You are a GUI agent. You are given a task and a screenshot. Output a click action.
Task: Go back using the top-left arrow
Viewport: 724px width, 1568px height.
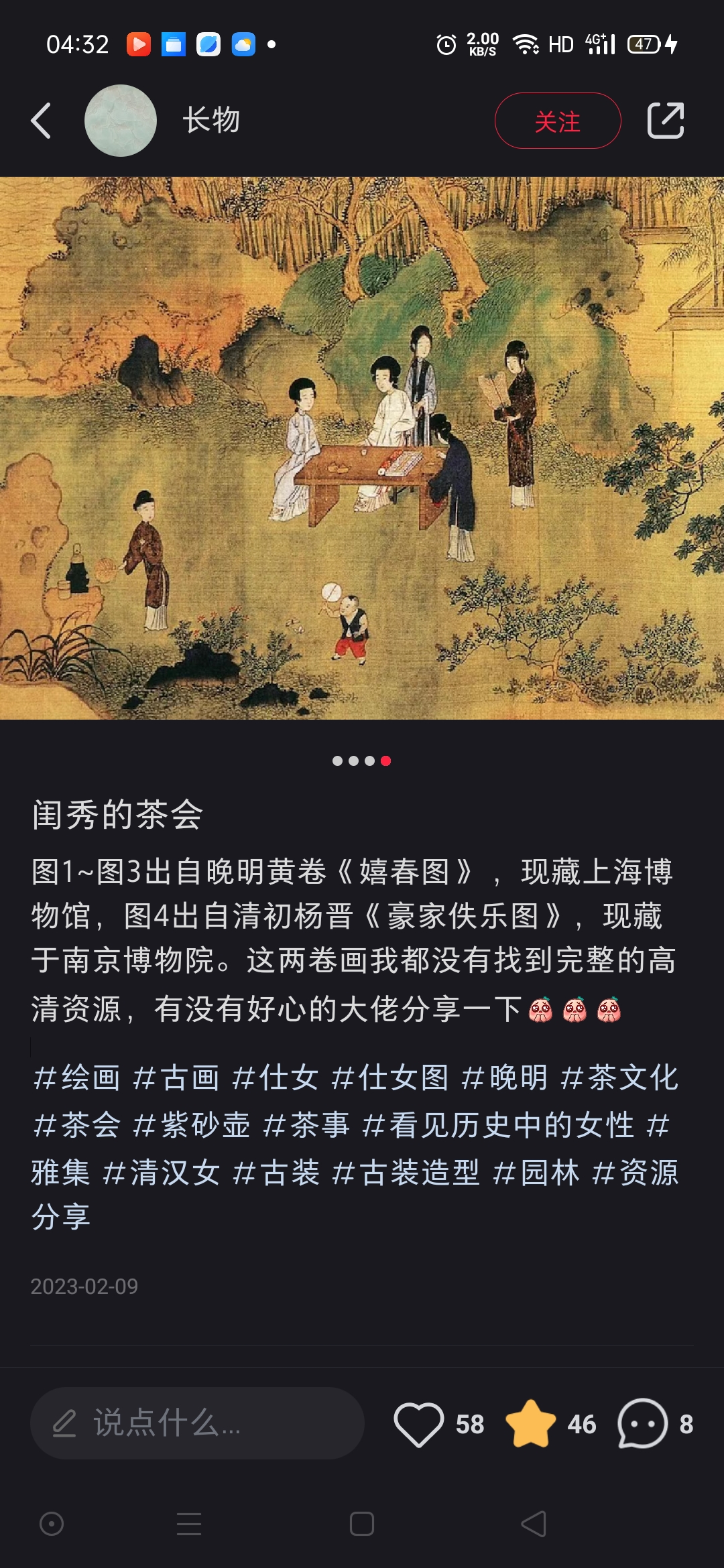tap(42, 121)
